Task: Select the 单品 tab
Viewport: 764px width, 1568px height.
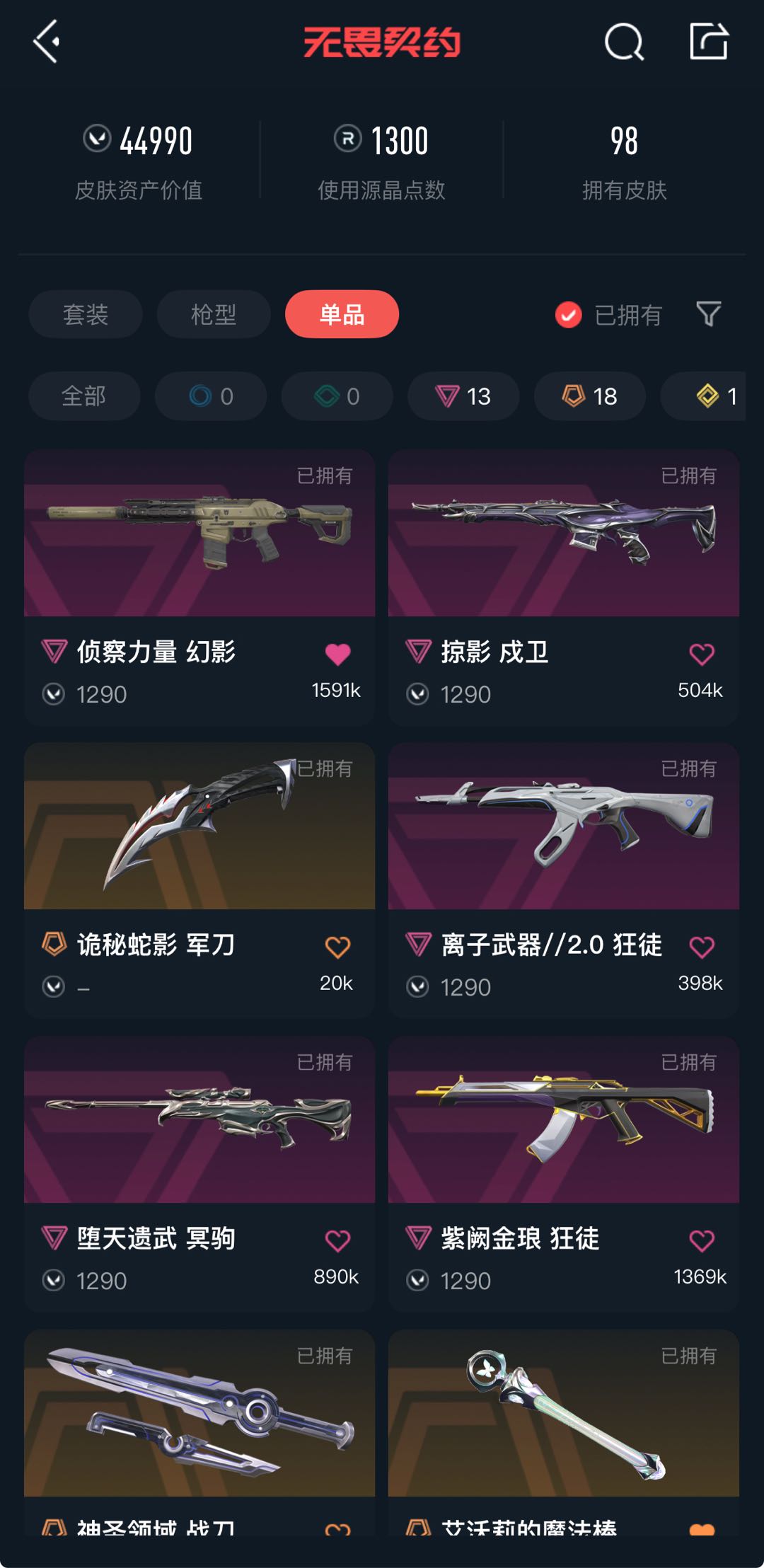Action: point(342,314)
